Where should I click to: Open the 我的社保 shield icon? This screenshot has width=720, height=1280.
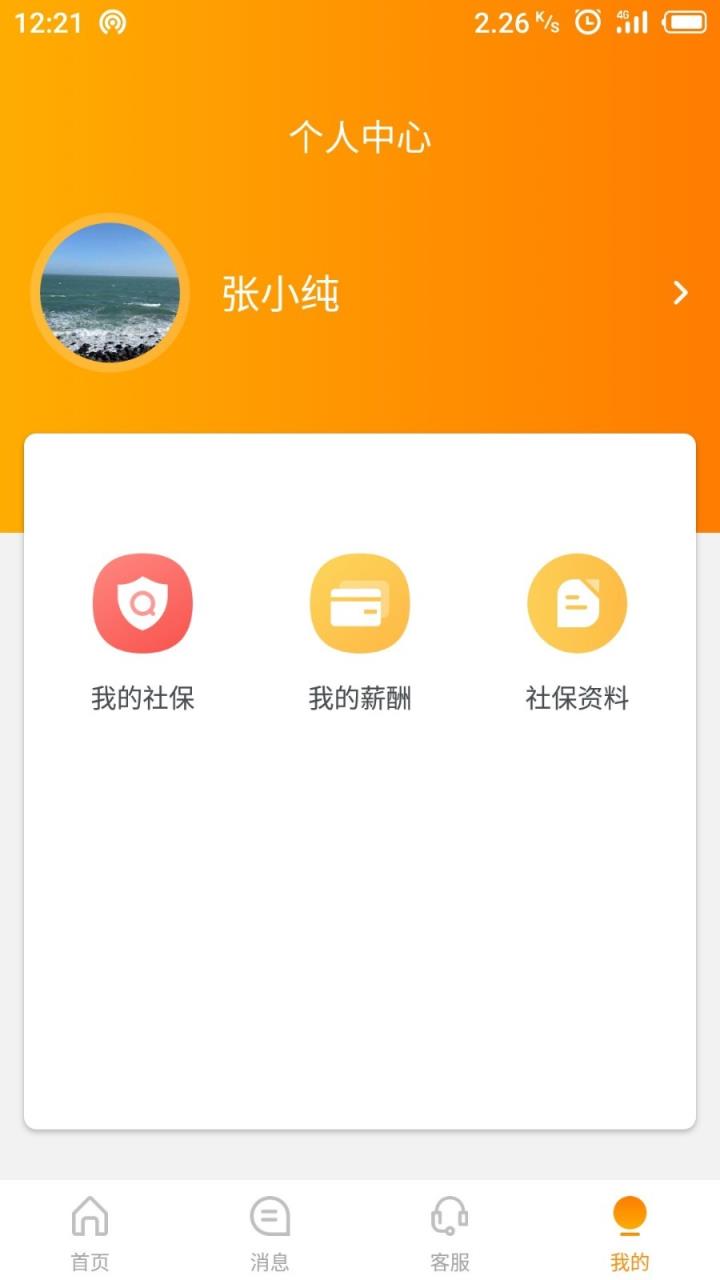pyautogui.click(x=142, y=603)
